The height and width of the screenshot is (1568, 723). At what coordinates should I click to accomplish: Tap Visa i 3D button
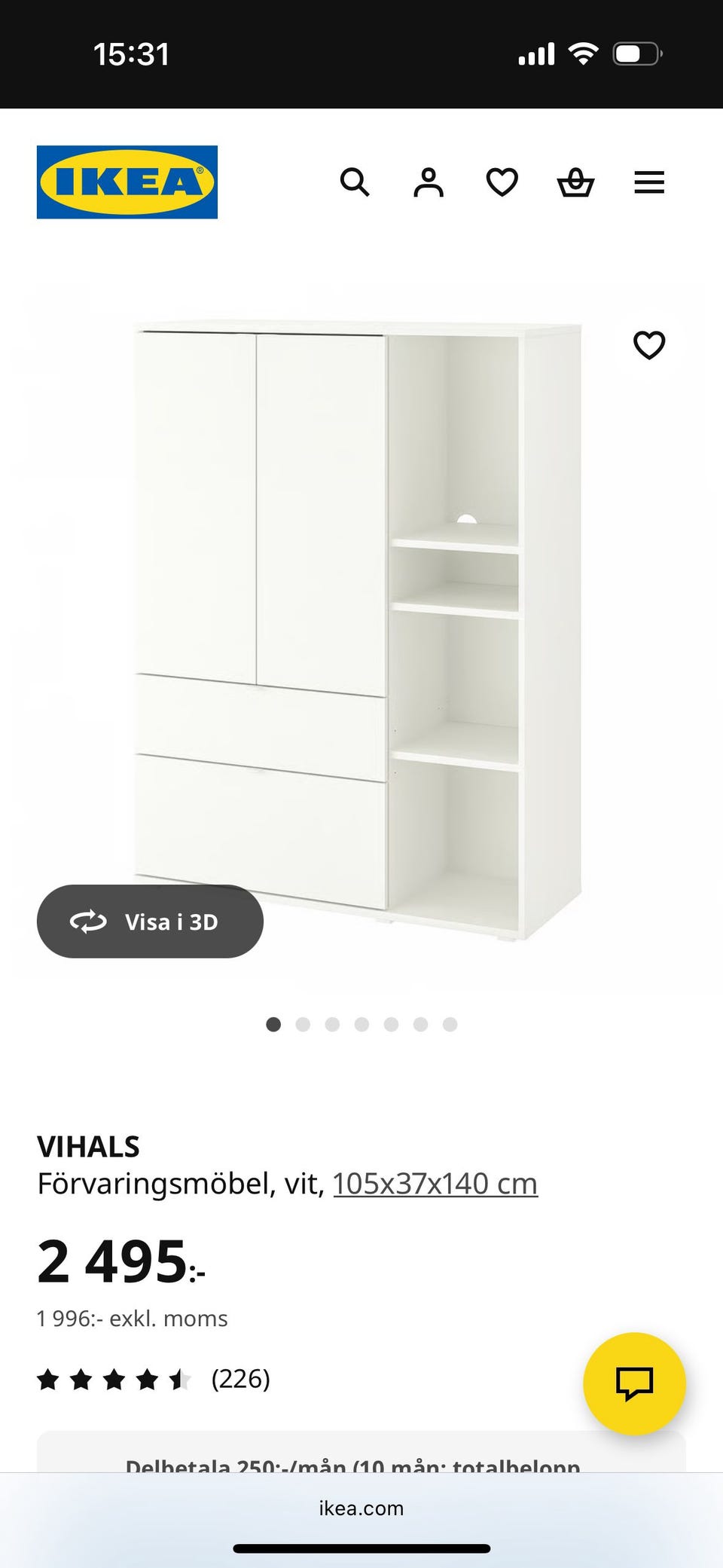pyautogui.click(x=150, y=921)
